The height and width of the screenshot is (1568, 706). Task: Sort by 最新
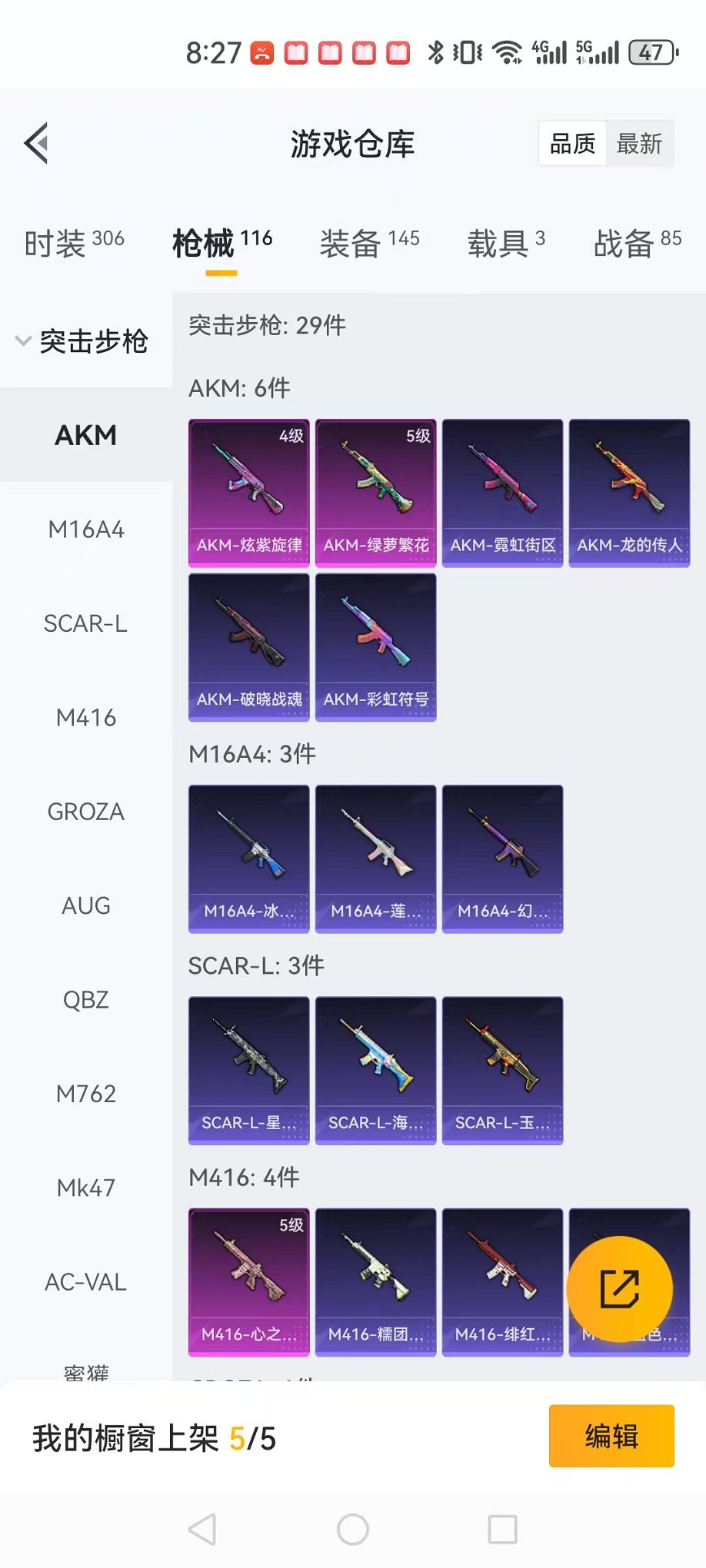(639, 144)
